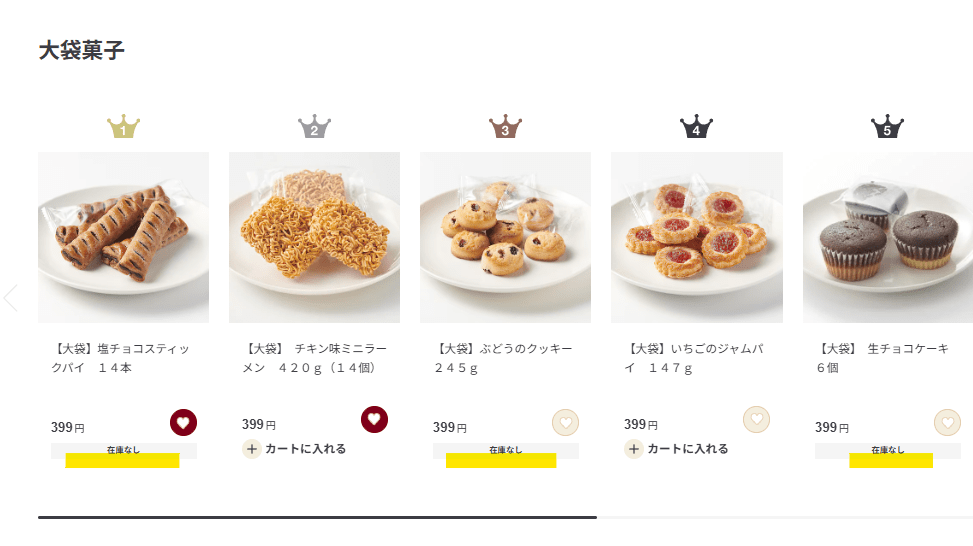Open the ぶどうのクッキー product card
The width and height of the screenshot is (973, 546).
pos(505,238)
